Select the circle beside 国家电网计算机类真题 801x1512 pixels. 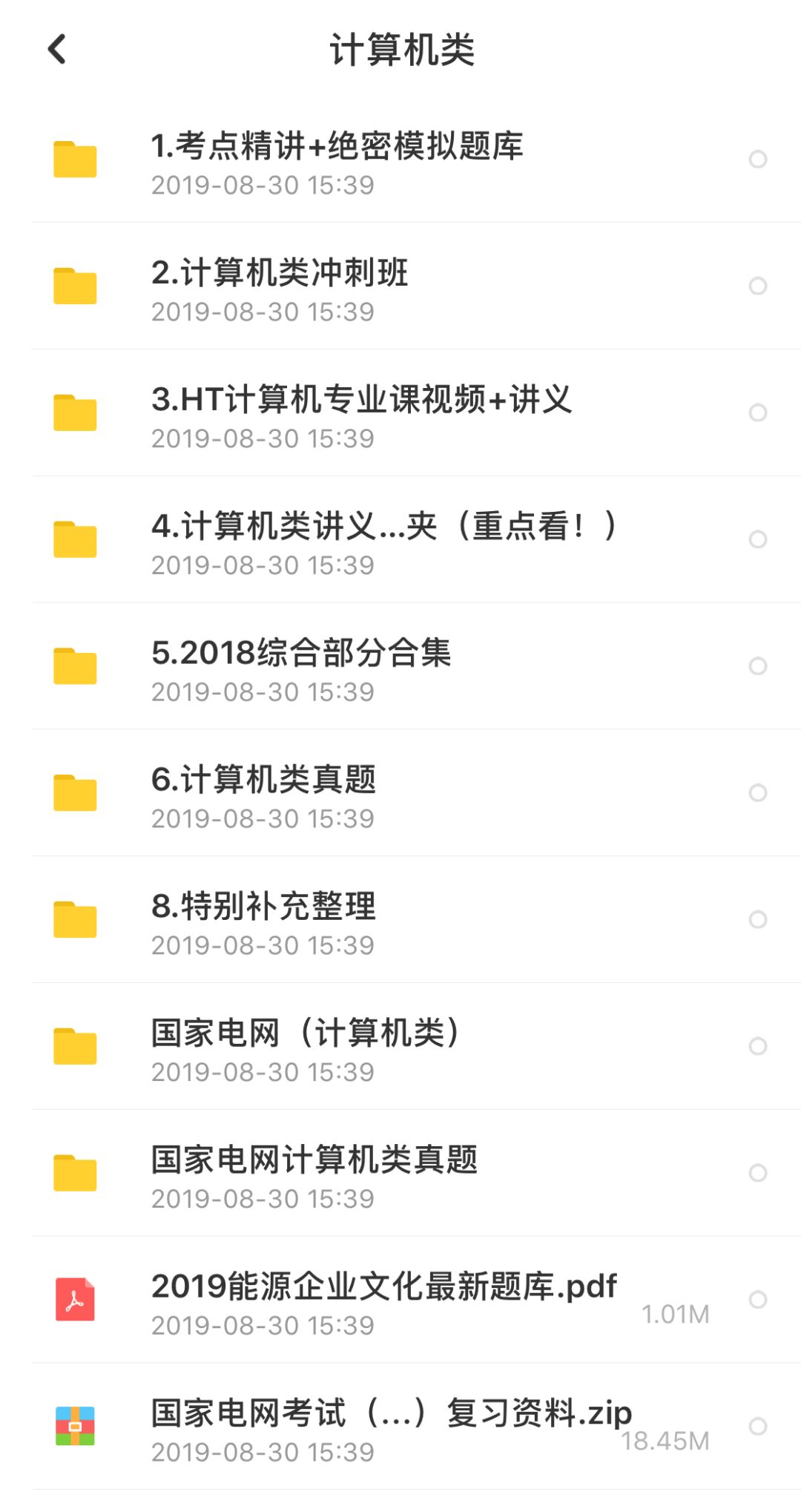click(x=757, y=1173)
